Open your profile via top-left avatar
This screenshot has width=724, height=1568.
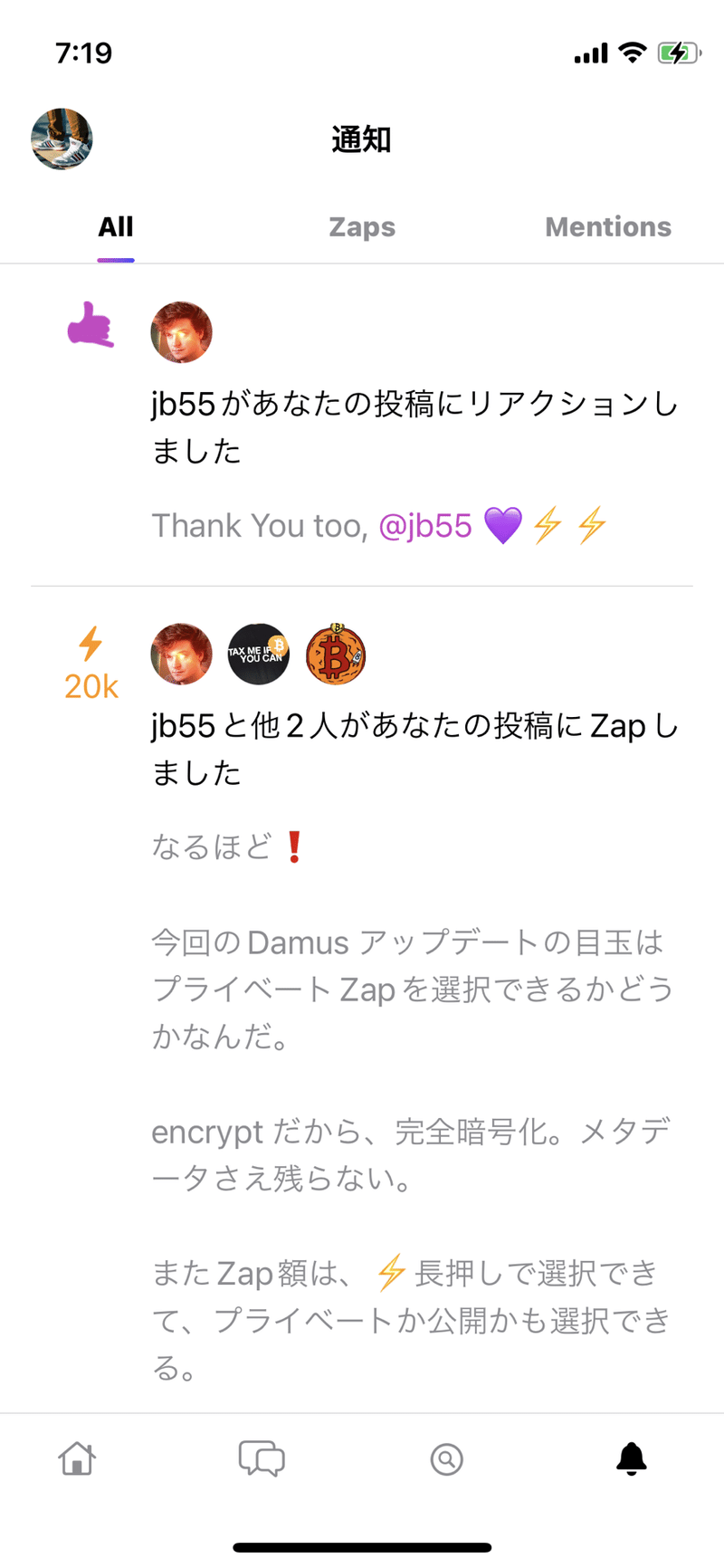pyautogui.click(x=62, y=139)
